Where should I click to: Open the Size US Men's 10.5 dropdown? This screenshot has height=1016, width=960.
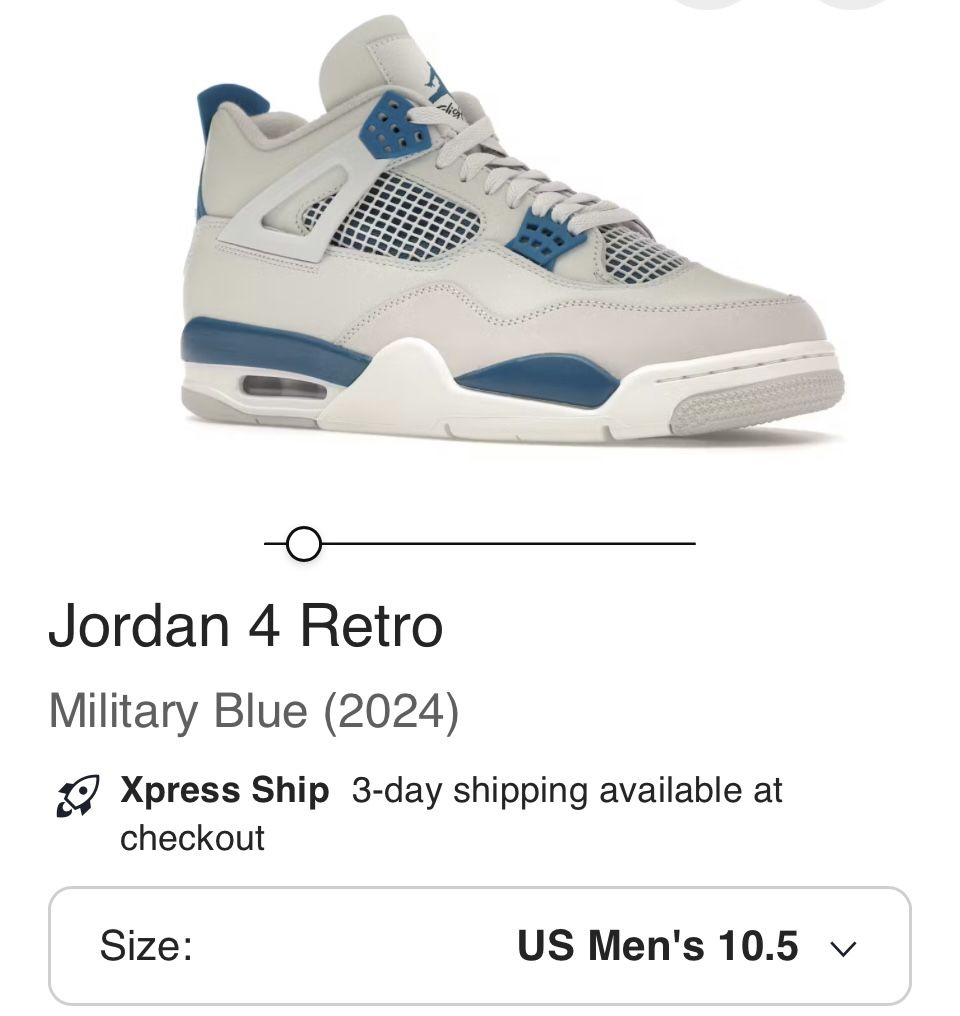[x=479, y=946]
